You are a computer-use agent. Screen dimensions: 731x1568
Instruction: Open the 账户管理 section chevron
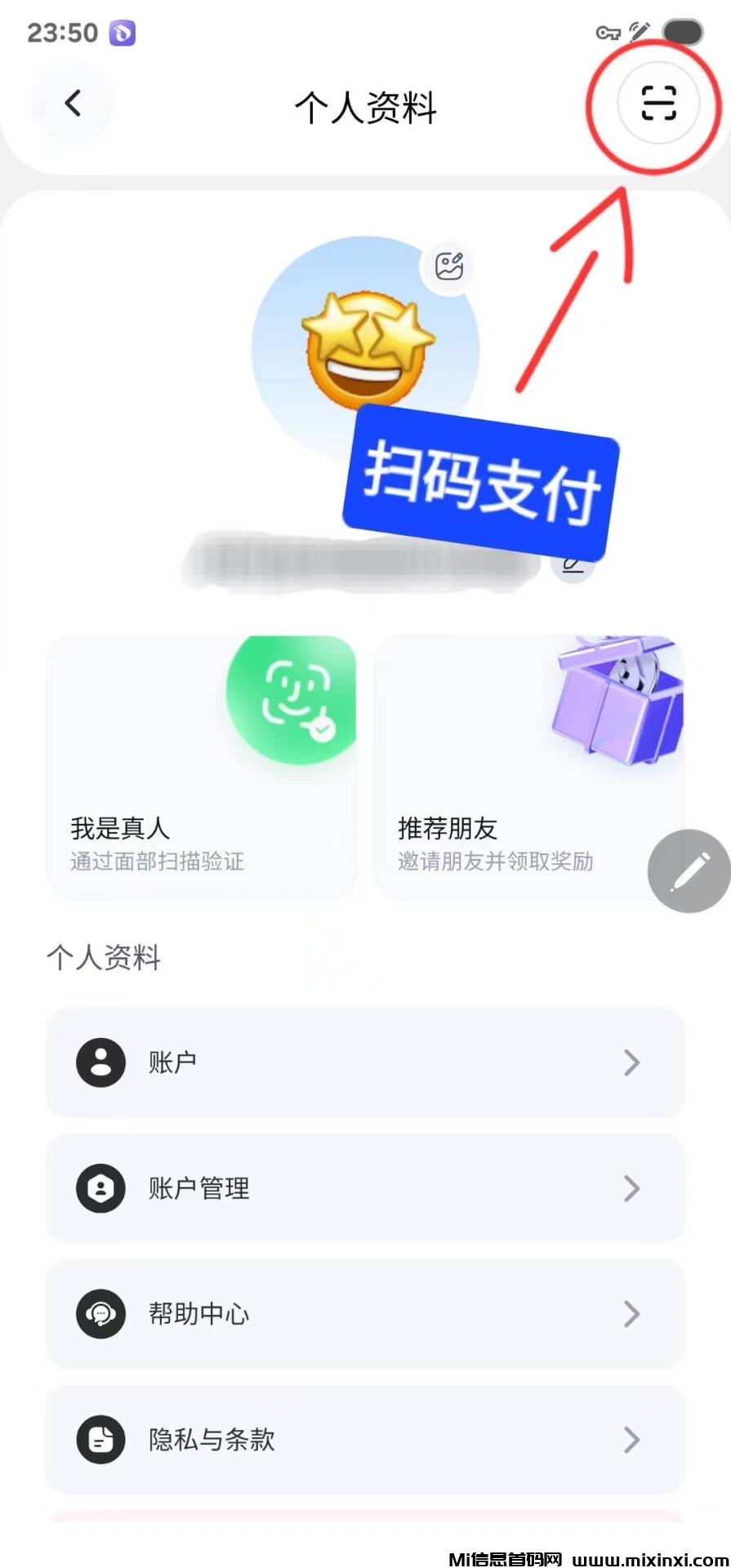631,1188
